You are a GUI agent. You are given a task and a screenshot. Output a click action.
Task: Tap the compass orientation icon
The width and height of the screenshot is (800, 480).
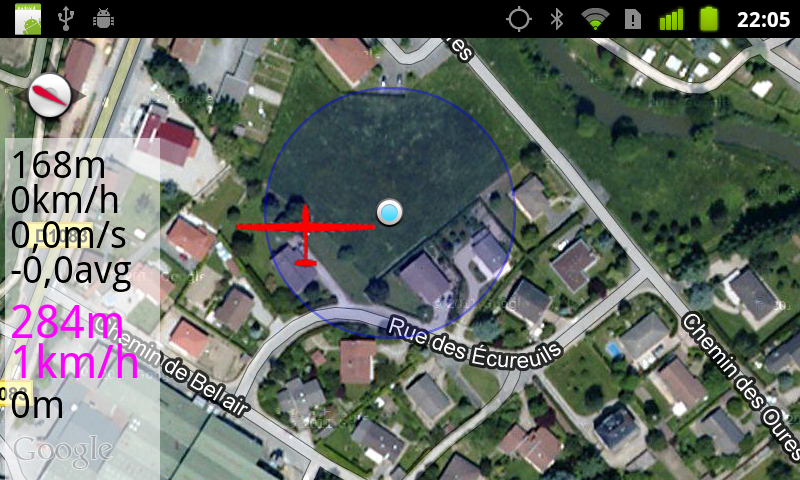pos(50,96)
